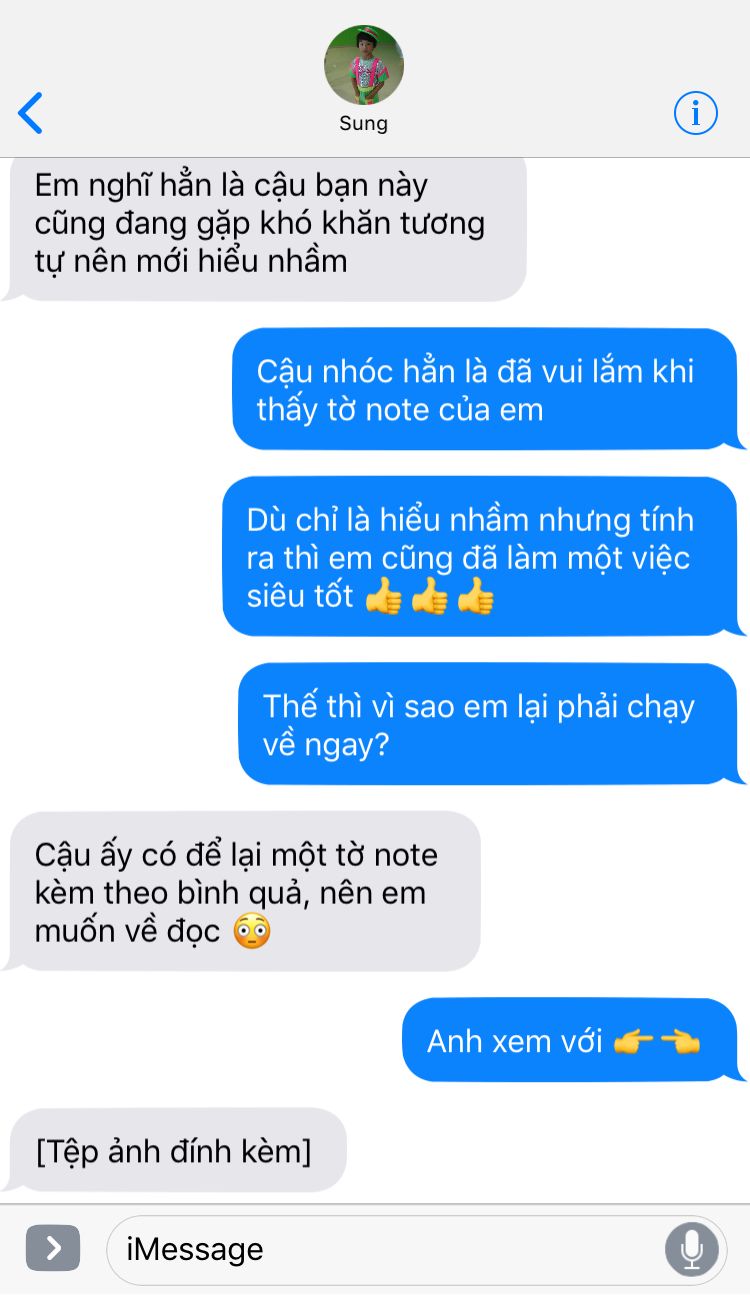750x1295 pixels.
Task: Start voice dictation with microphone
Action: pyautogui.click(x=692, y=1249)
